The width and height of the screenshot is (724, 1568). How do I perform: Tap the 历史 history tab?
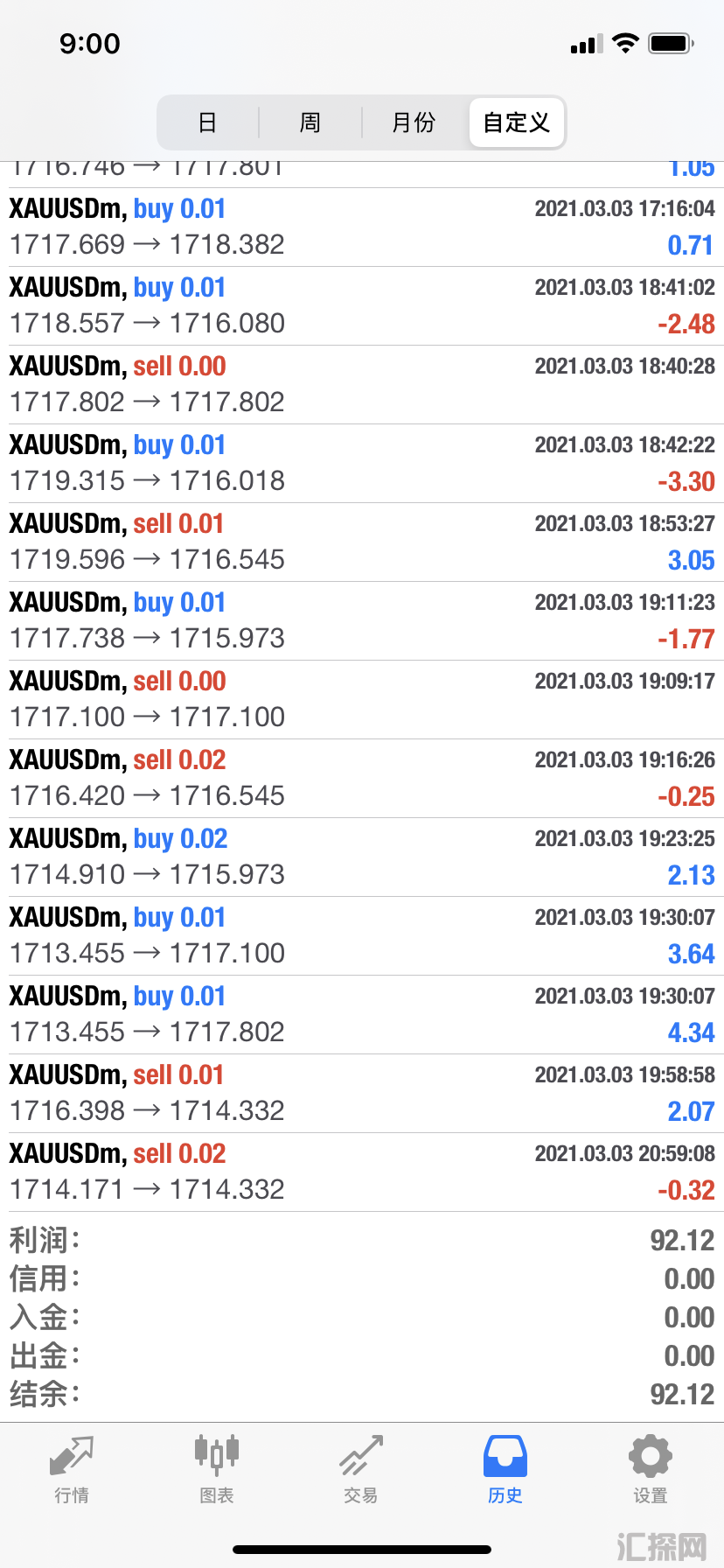click(x=505, y=1469)
